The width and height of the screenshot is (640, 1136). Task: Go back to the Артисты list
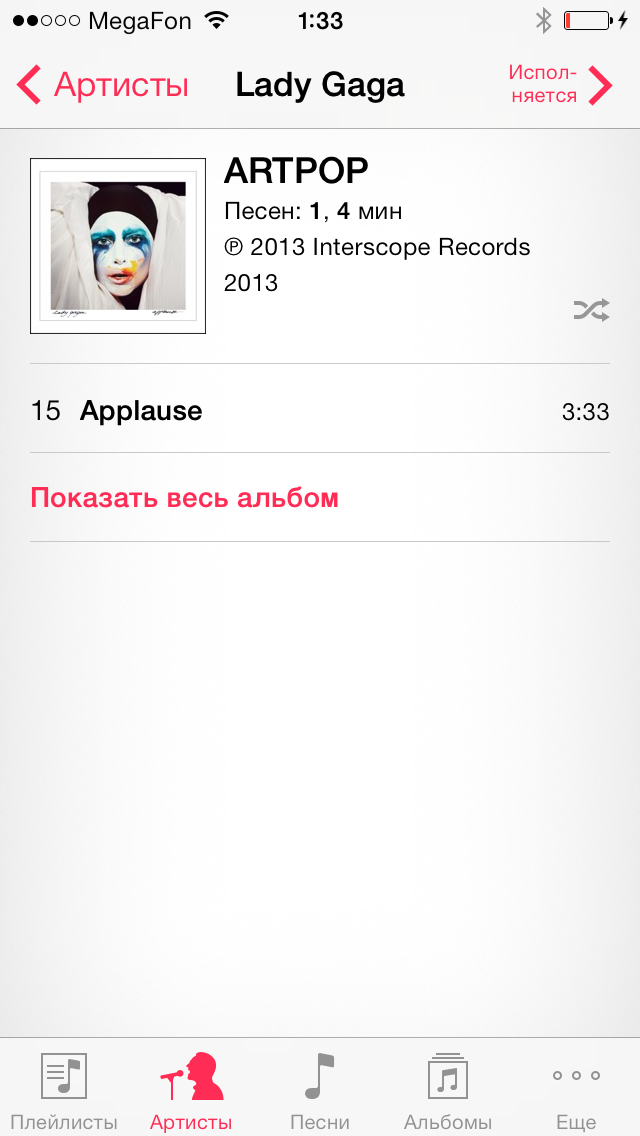tap(103, 86)
